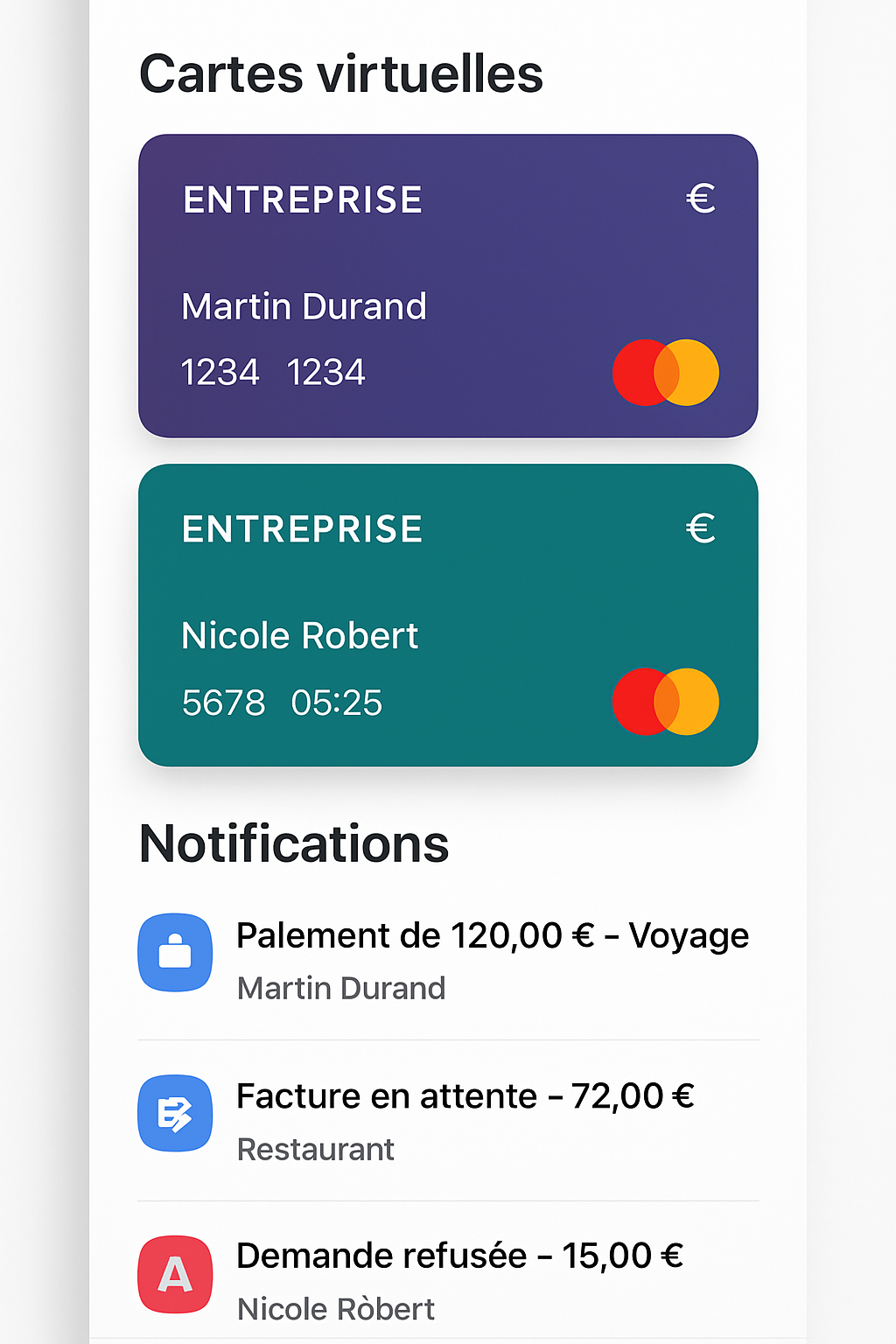Viewport: 896px width, 1344px height.
Task: Select the invoice icon next to Facture en attente
Action: tap(175, 1114)
